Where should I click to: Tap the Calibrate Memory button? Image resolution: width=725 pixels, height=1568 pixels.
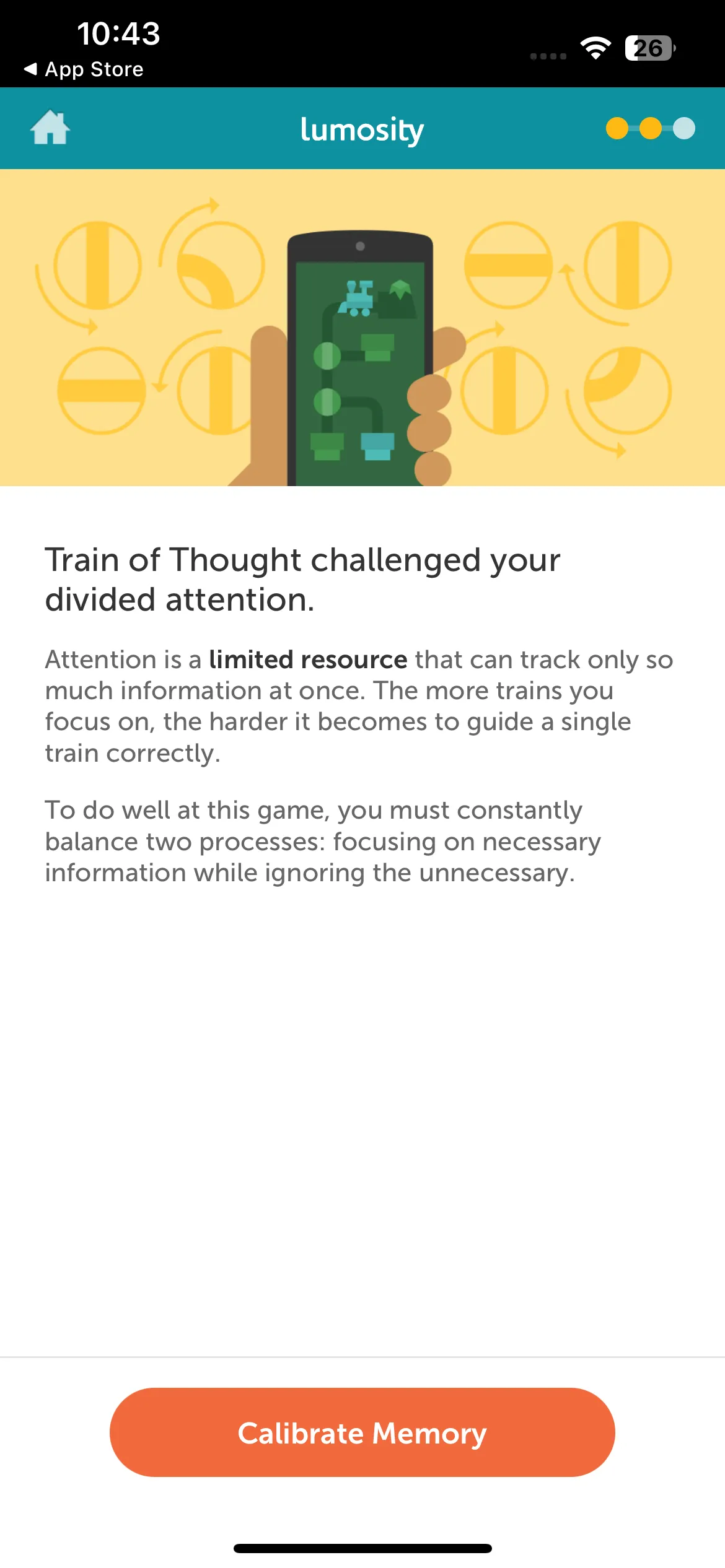tap(362, 1432)
